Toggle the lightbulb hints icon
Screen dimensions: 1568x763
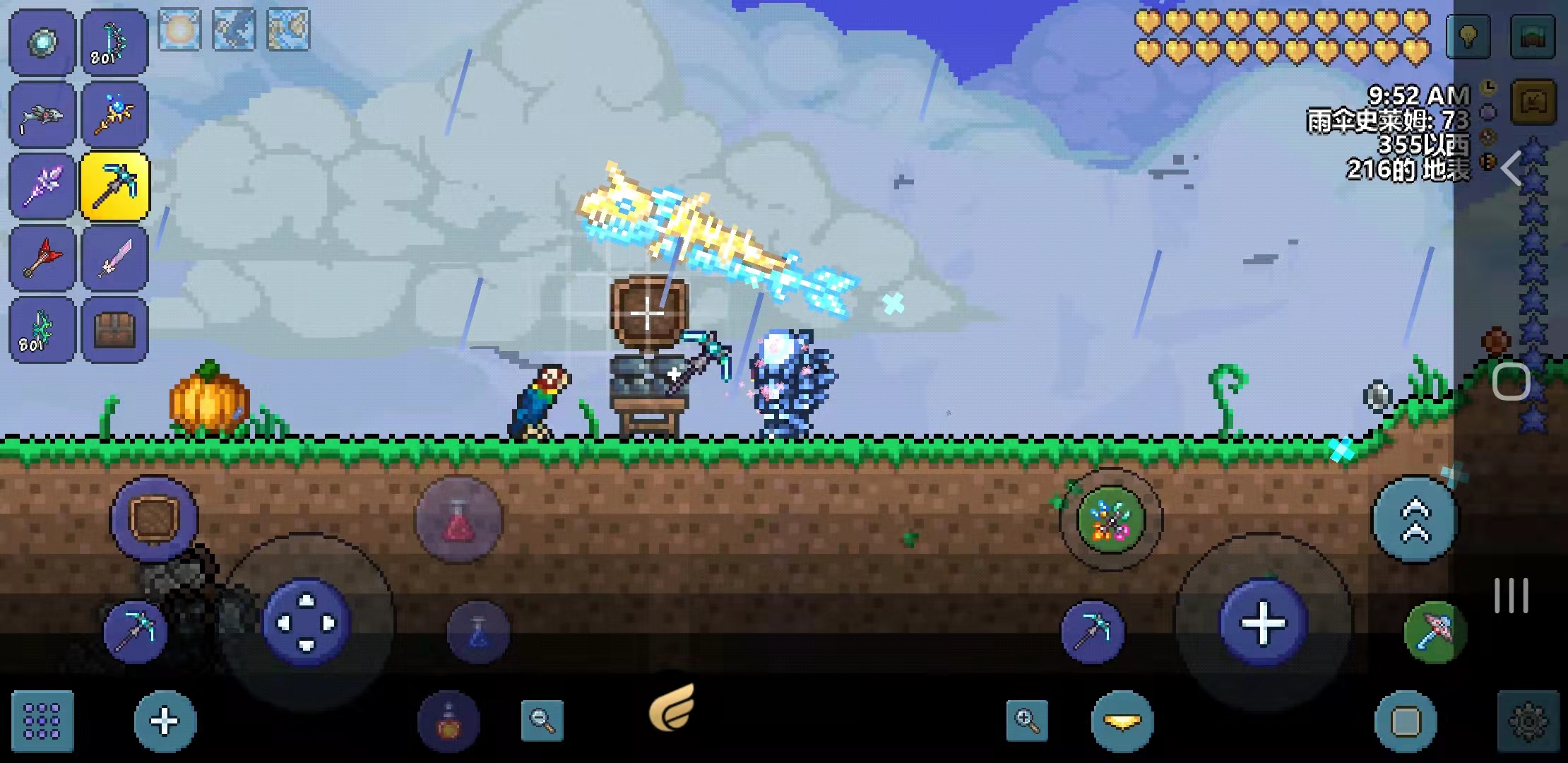[1468, 35]
